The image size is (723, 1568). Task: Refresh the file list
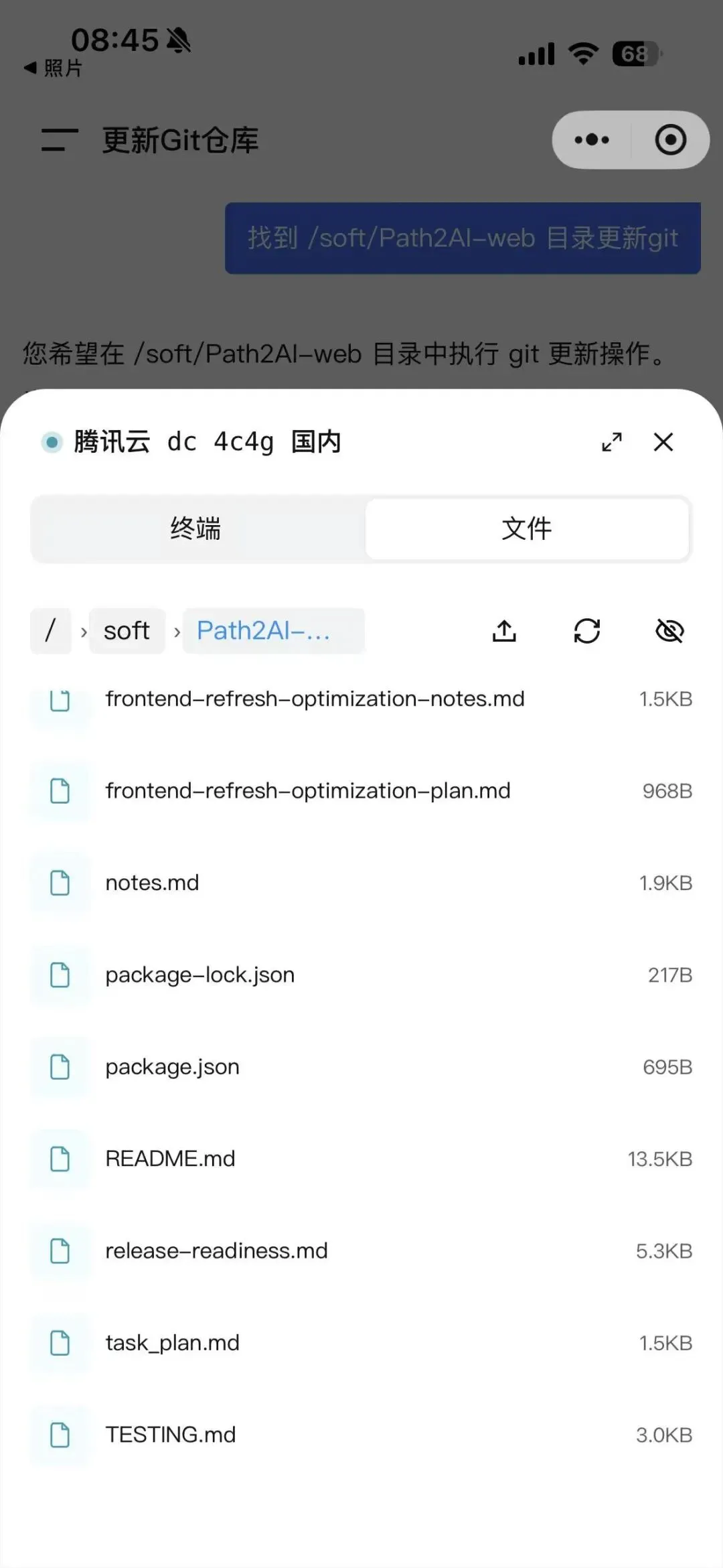coord(586,630)
